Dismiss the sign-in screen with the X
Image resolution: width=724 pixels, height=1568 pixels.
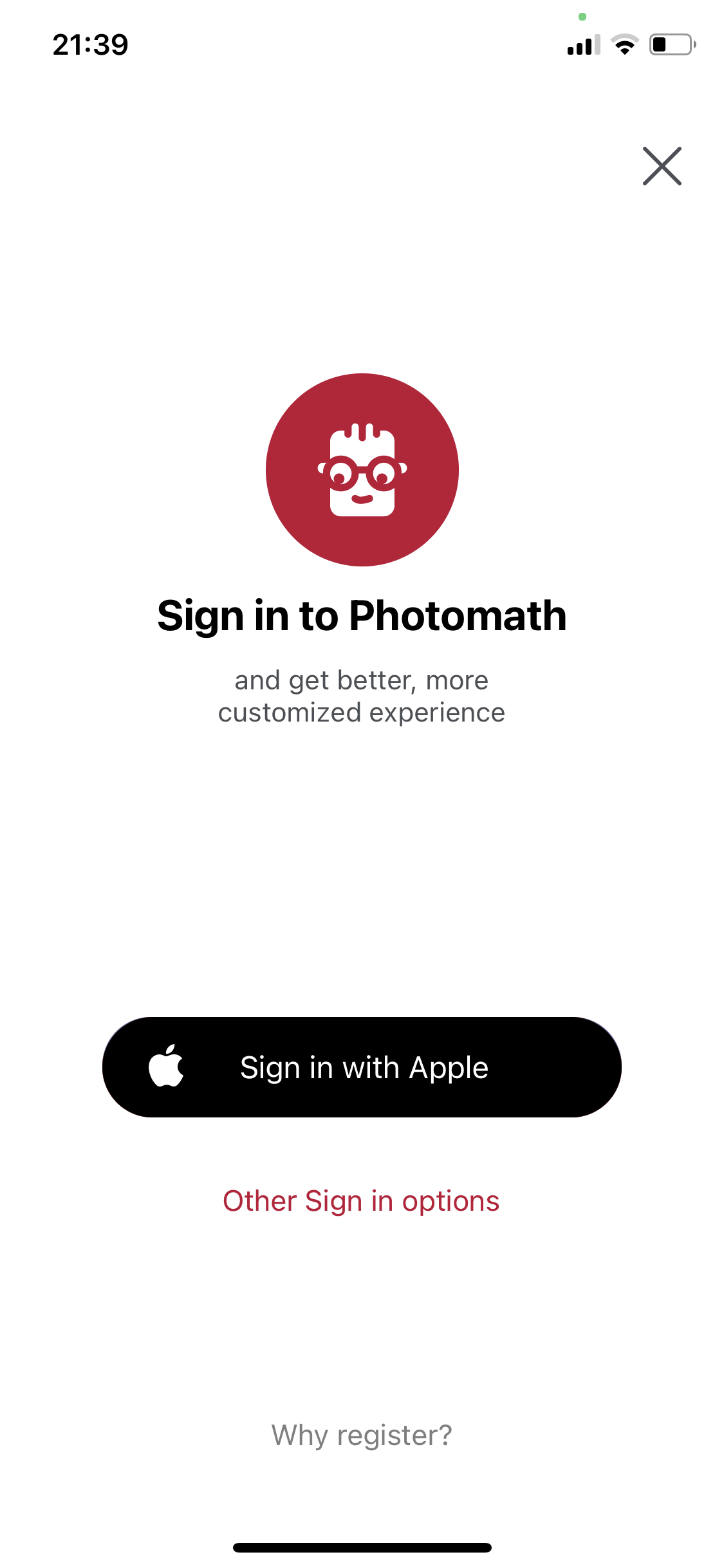click(x=662, y=166)
